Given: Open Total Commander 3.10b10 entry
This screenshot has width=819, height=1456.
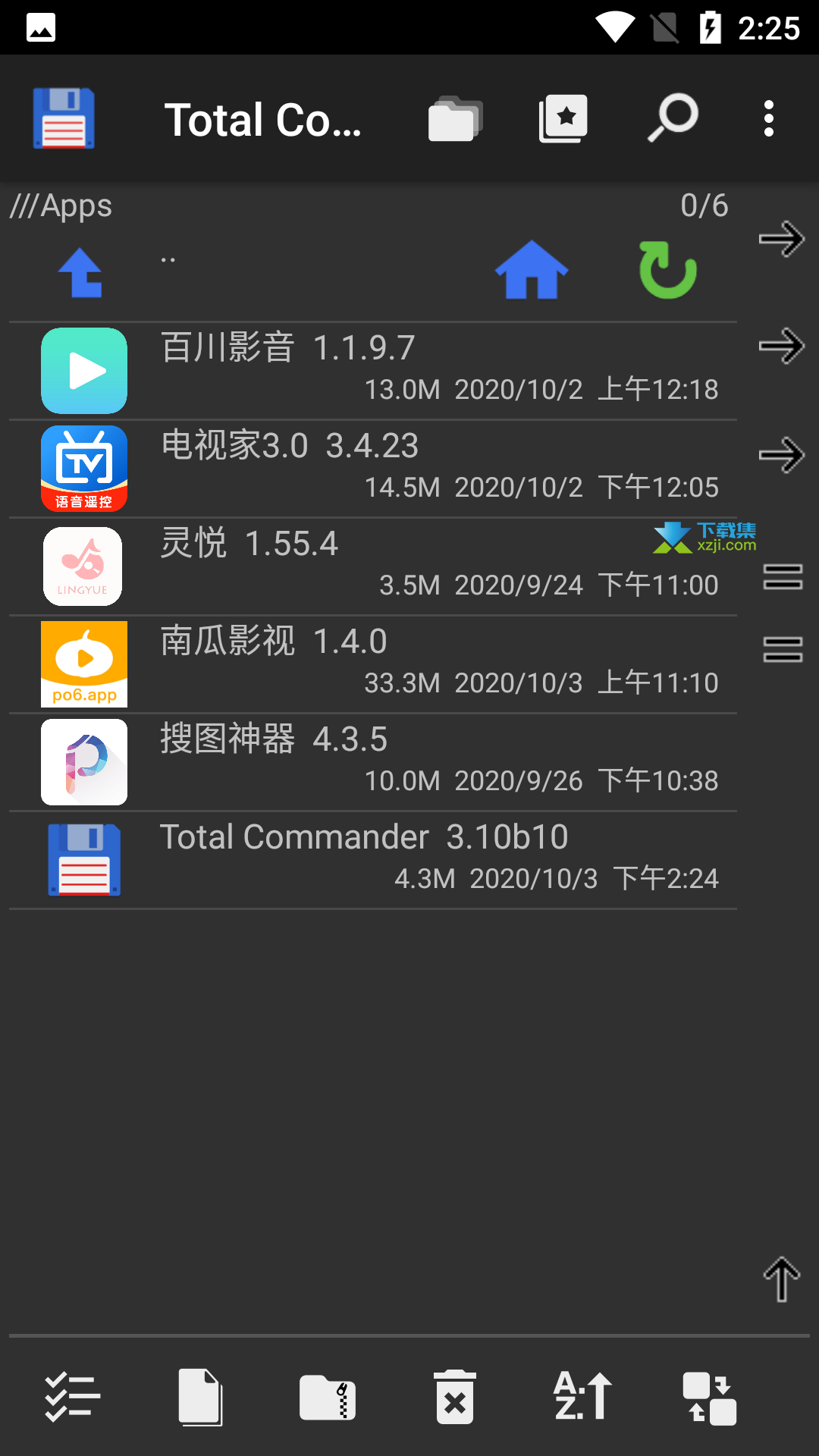Looking at the screenshot, I should tap(373, 860).
